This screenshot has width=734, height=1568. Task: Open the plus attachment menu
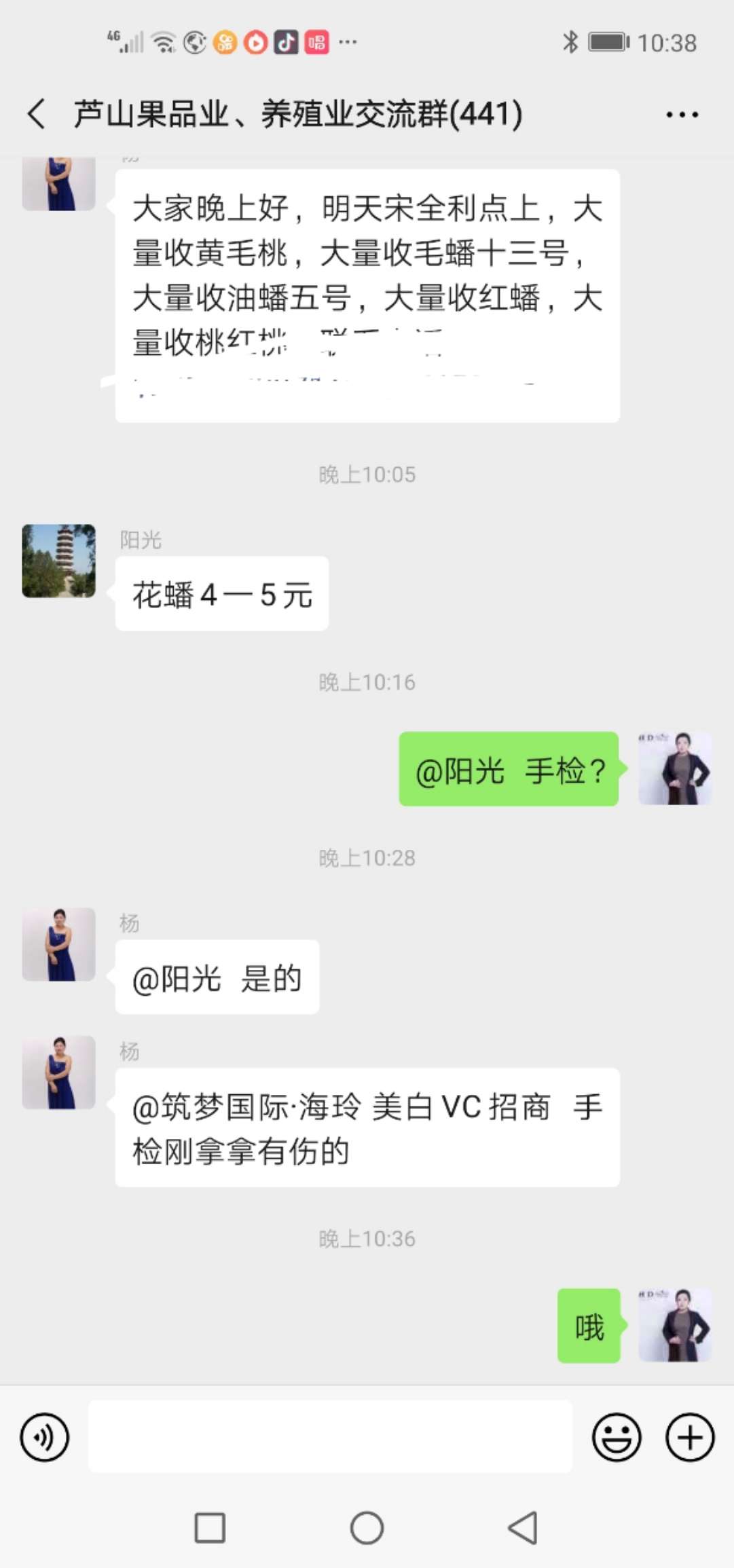690,1437
